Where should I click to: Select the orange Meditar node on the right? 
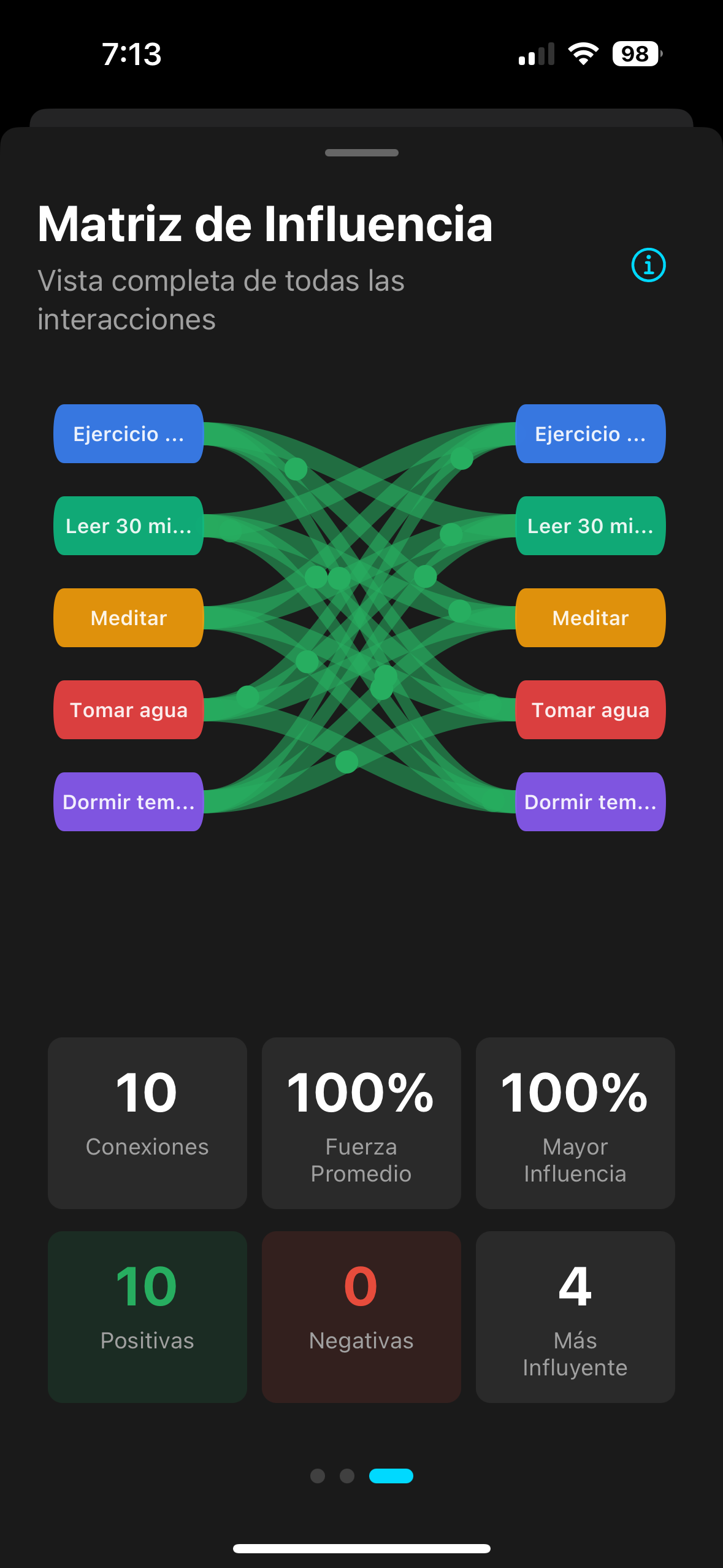tap(590, 618)
